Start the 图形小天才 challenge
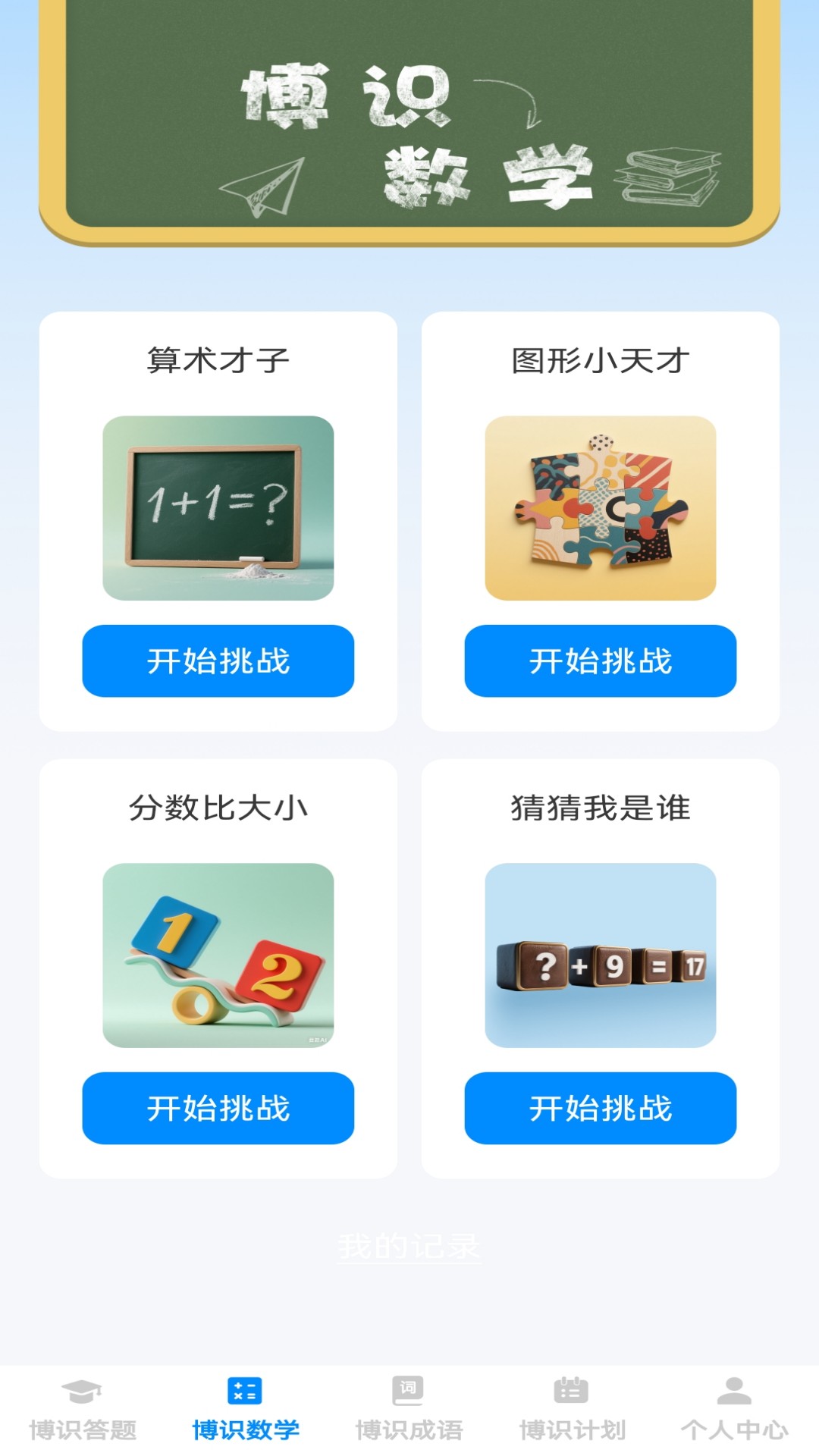This screenshot has width=819, height=1456. (600, 661)
